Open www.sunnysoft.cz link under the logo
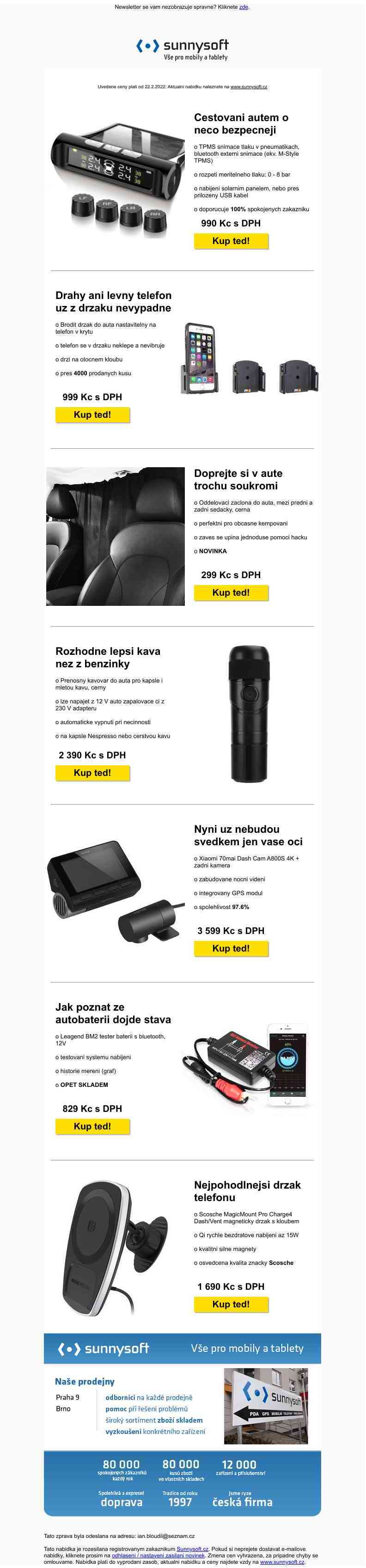 click(249, 87)
